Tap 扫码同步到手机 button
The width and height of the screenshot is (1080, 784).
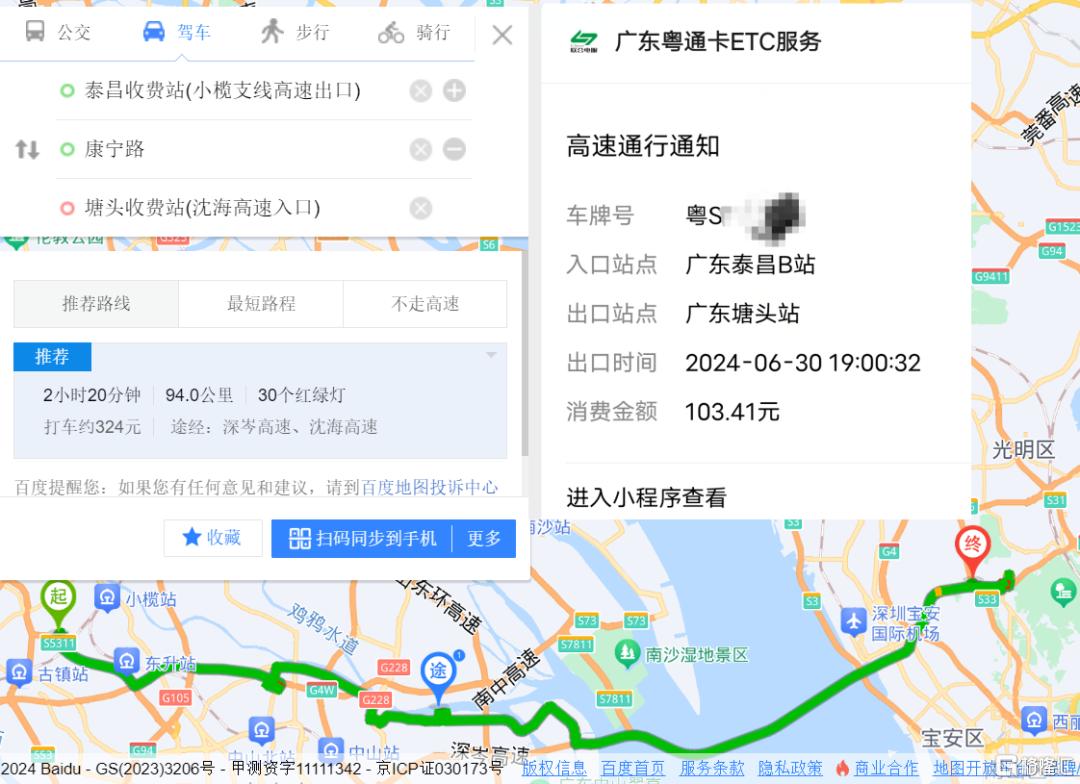click(362, 538)
